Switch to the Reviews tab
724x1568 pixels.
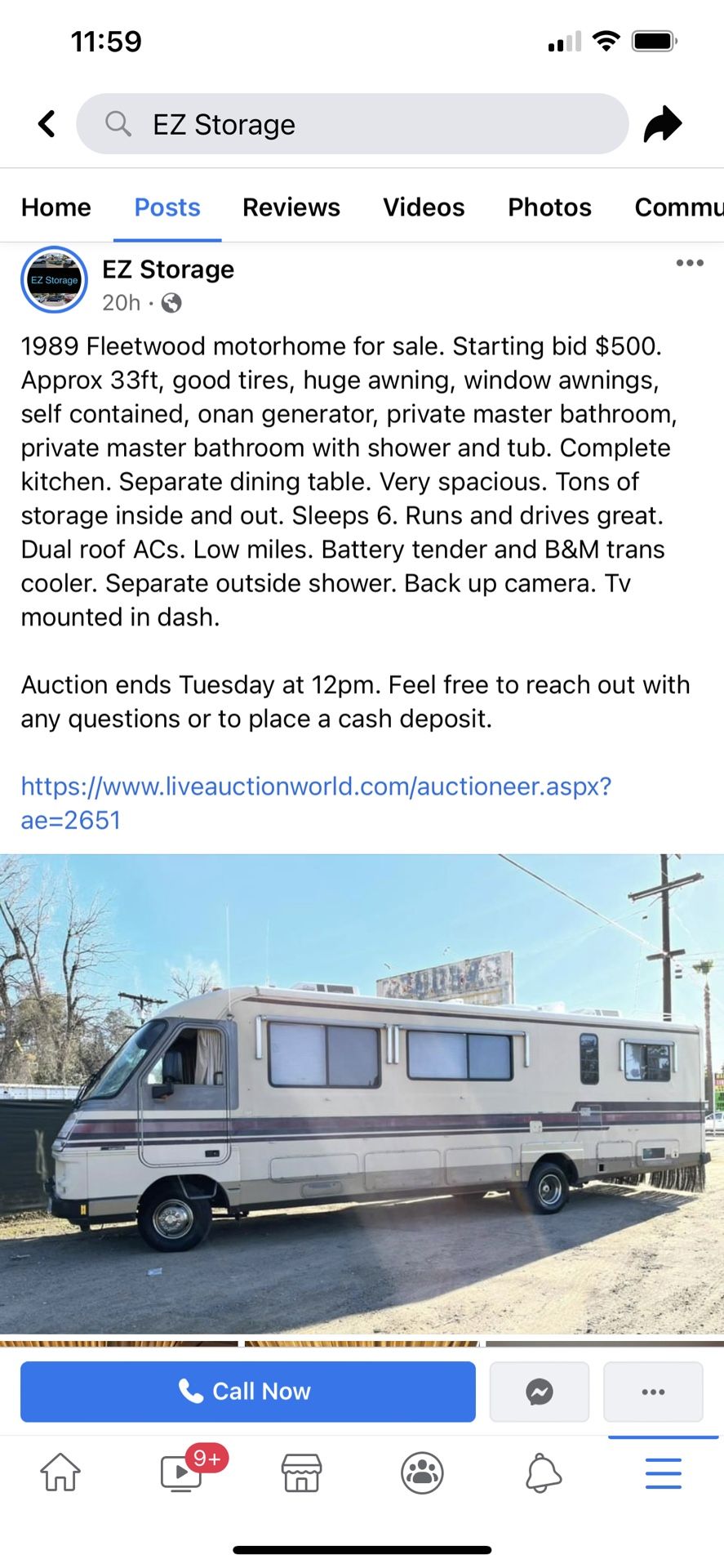291,207
